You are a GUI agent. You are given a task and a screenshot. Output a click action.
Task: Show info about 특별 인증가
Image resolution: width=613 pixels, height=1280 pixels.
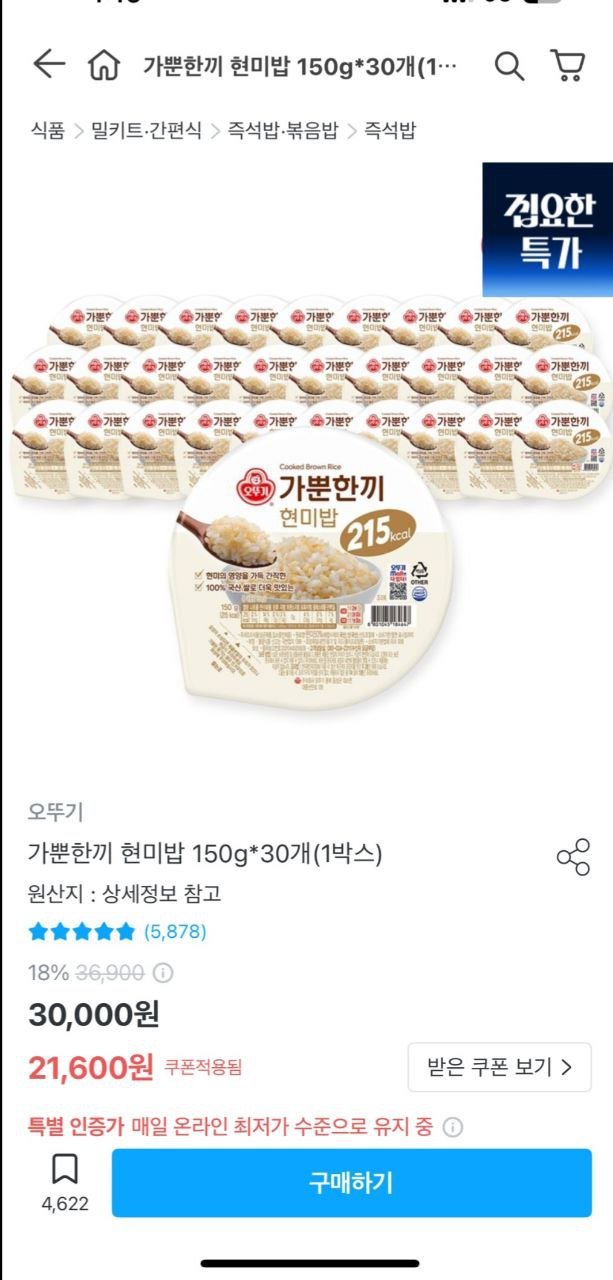(x=453, y=1128)
